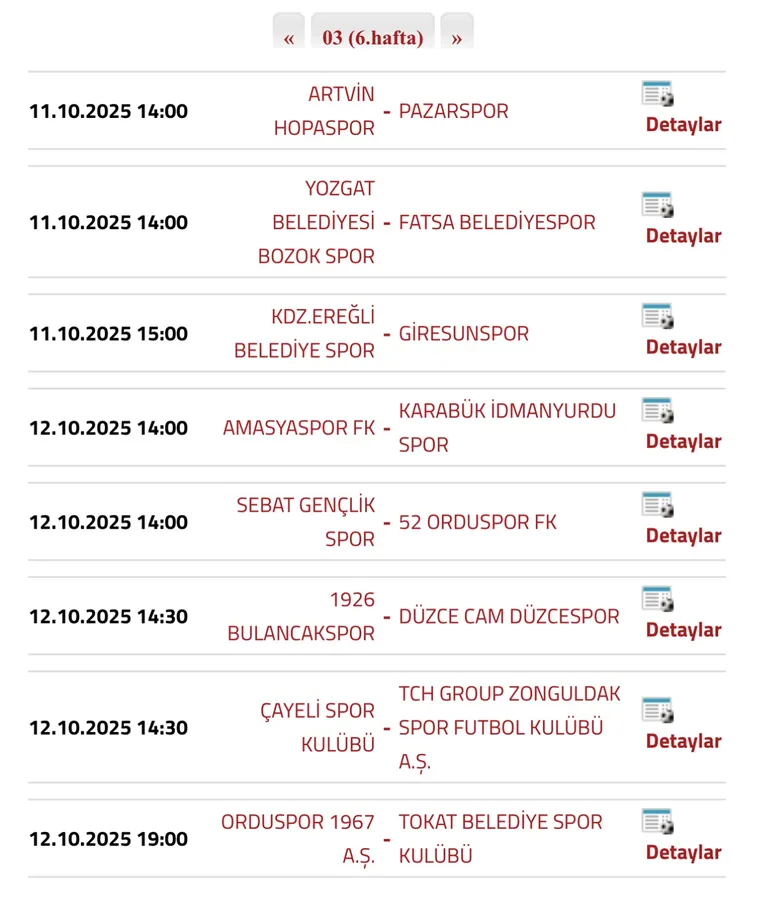Open Detaylar for the Amasyaspor FK match
Viewport: 775px width, 900px height.
(683, 441)
